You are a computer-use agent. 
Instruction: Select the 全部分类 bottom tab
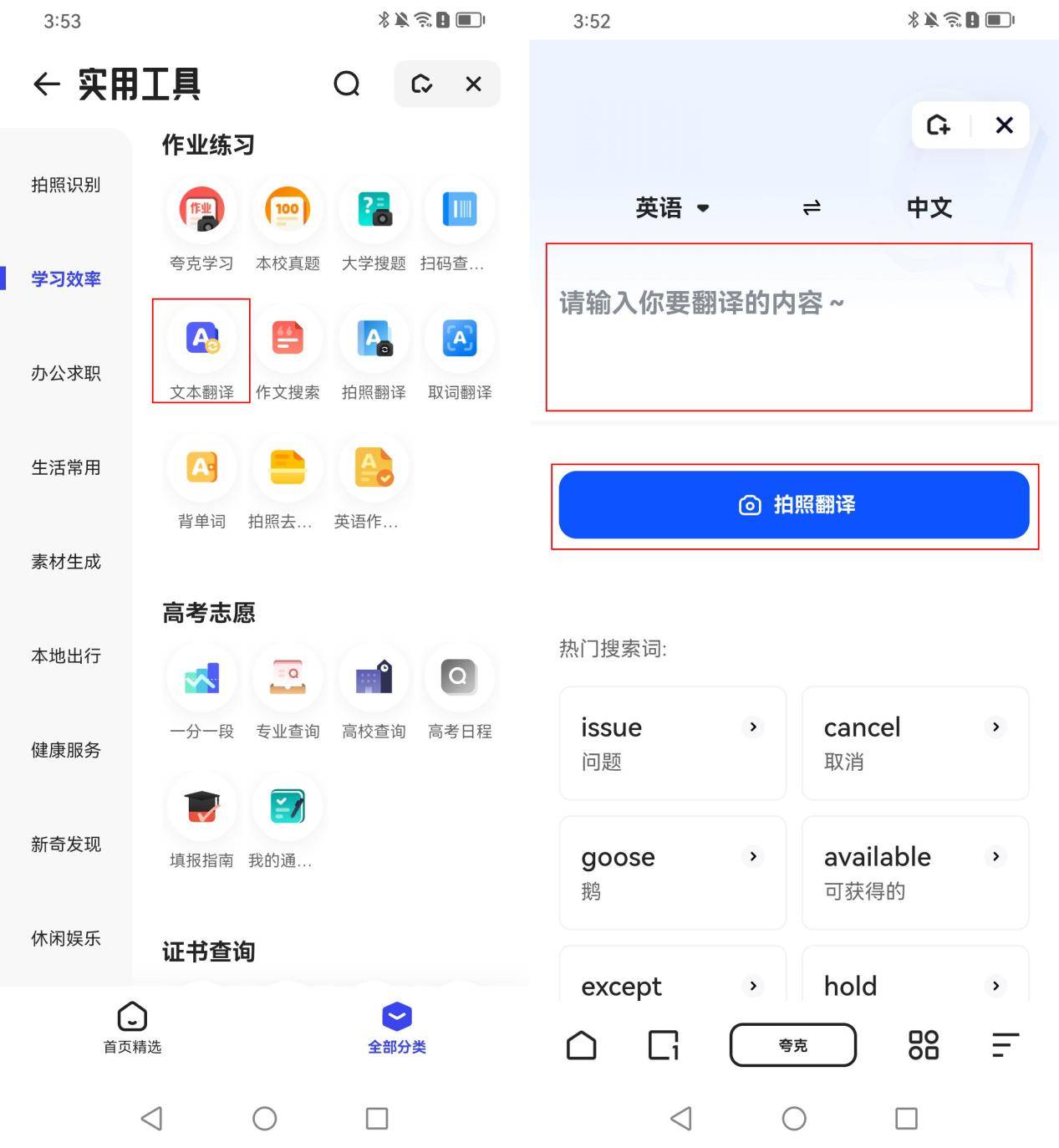(397, 1028)
